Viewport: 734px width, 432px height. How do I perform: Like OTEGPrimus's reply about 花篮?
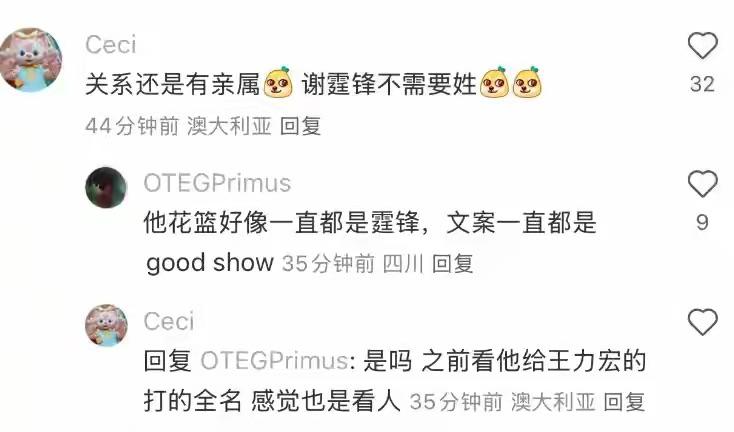pos(703,184)
